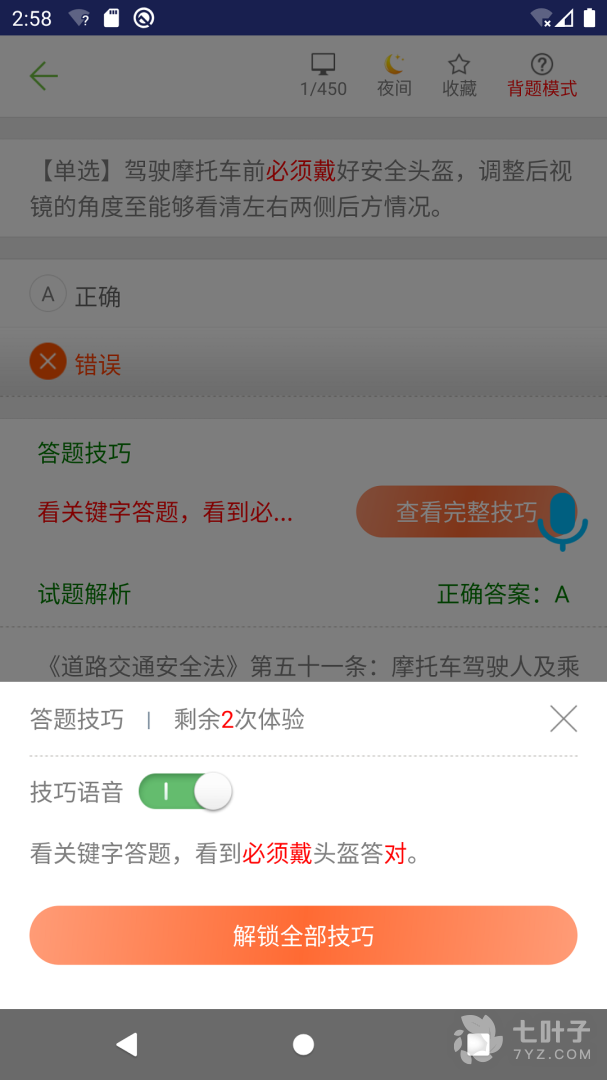This screenshot has height=1080, width=607.
Task: Turn off the 技巧语音 switch
Action: coord(185,792)
